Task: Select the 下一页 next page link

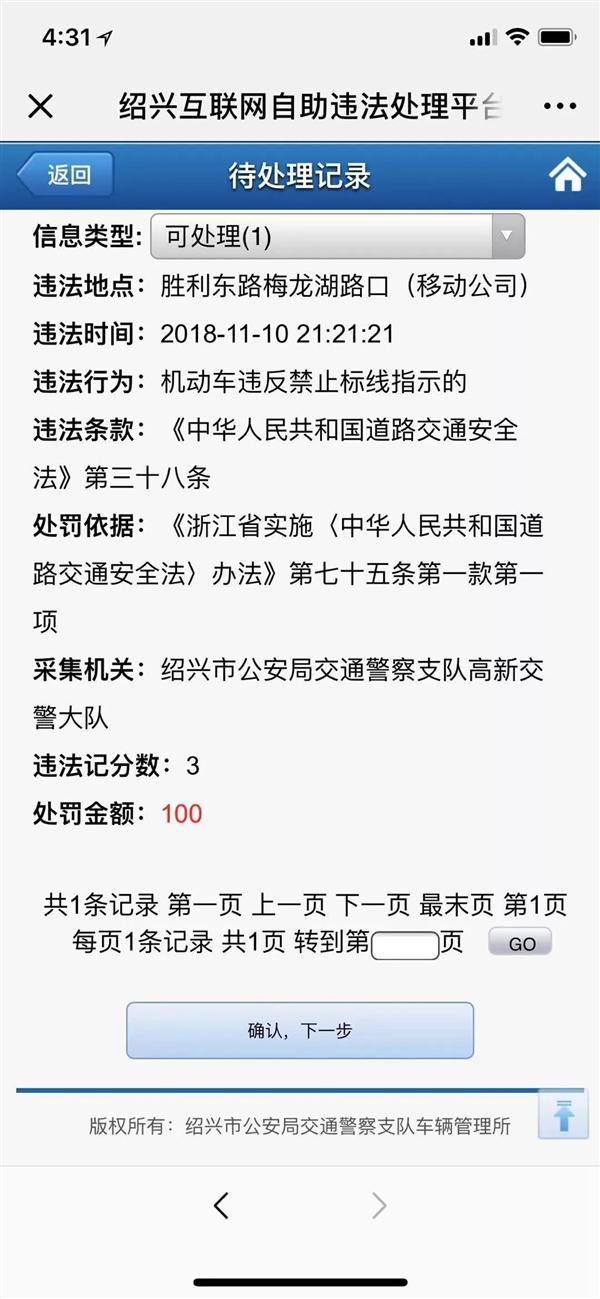Action: [373, 906]
